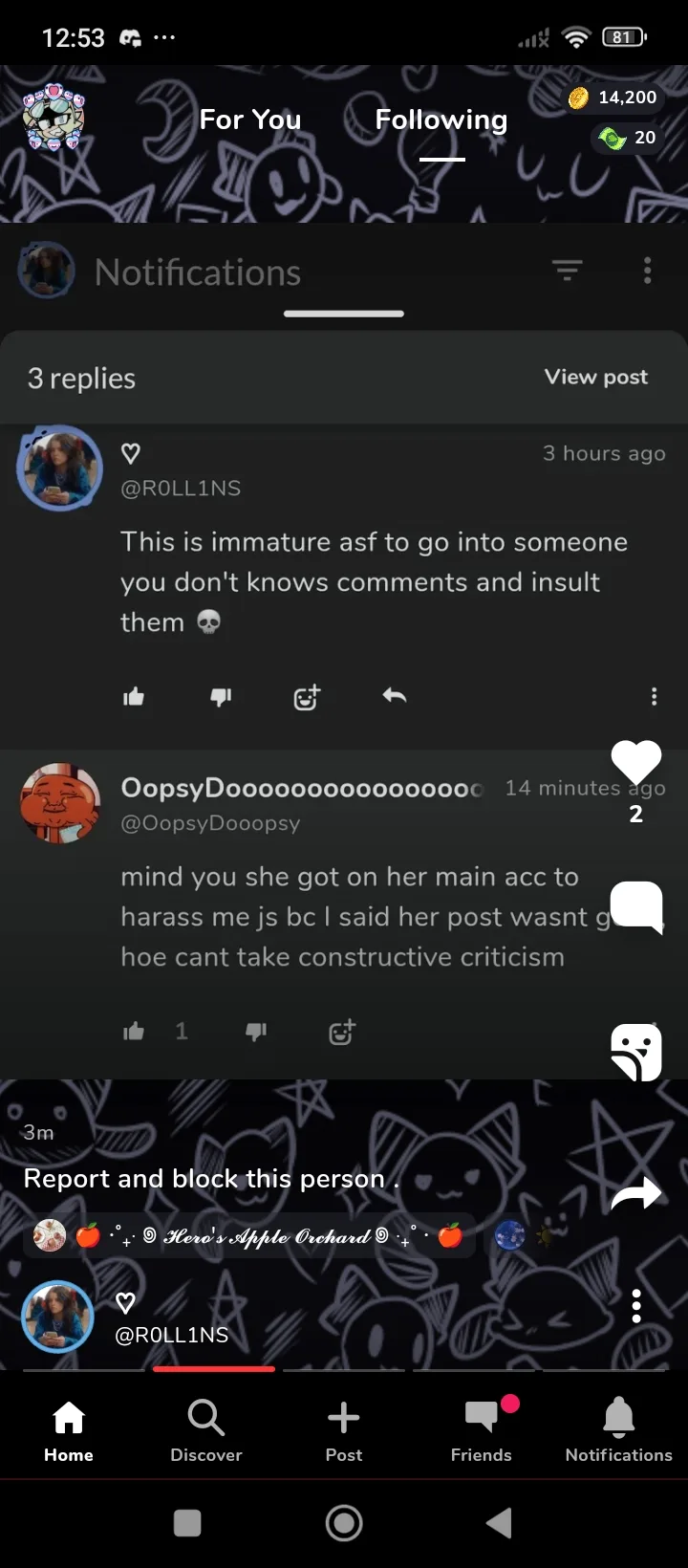Go to the Friends tab
Screen dimensions: 688x1568
(x=481, y=1429)
